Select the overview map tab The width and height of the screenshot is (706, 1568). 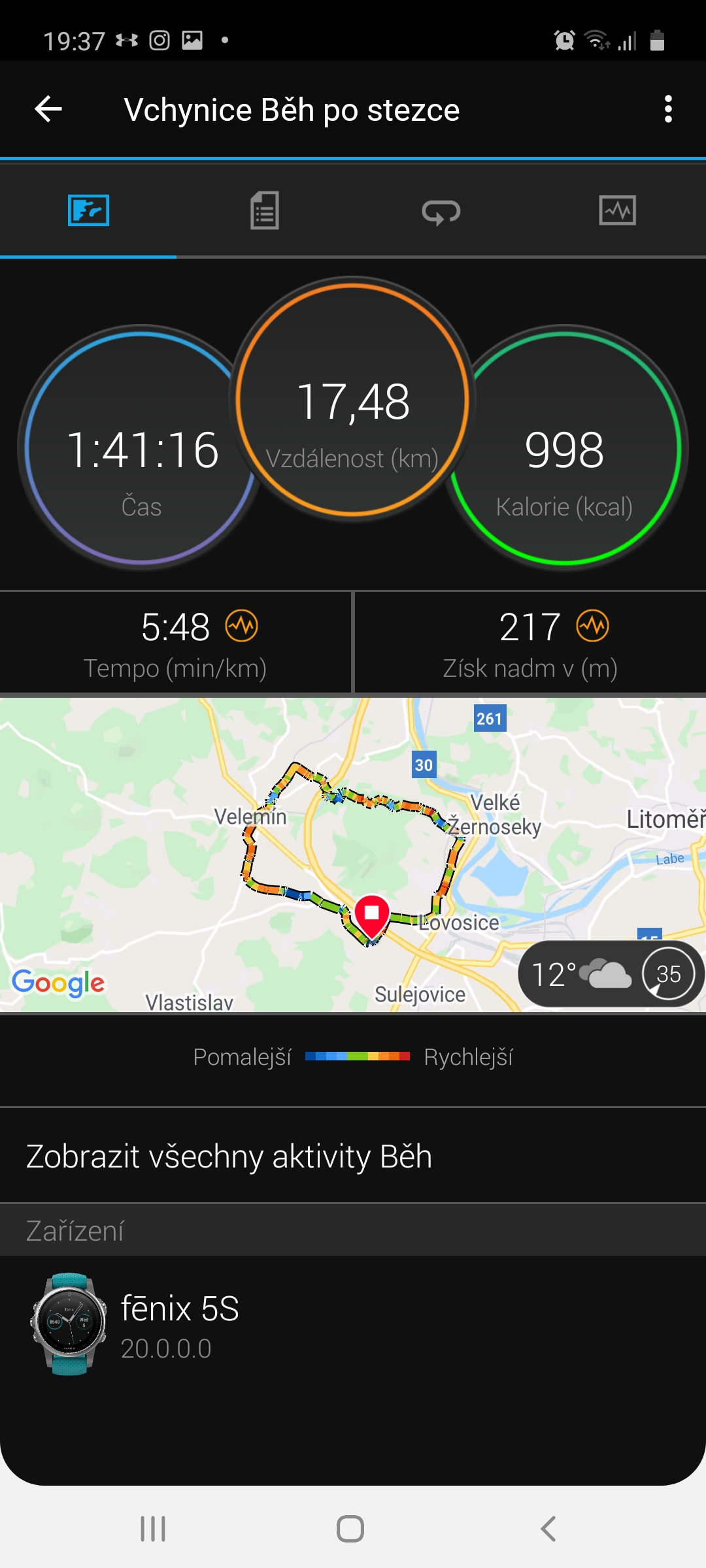coord(88,210)
